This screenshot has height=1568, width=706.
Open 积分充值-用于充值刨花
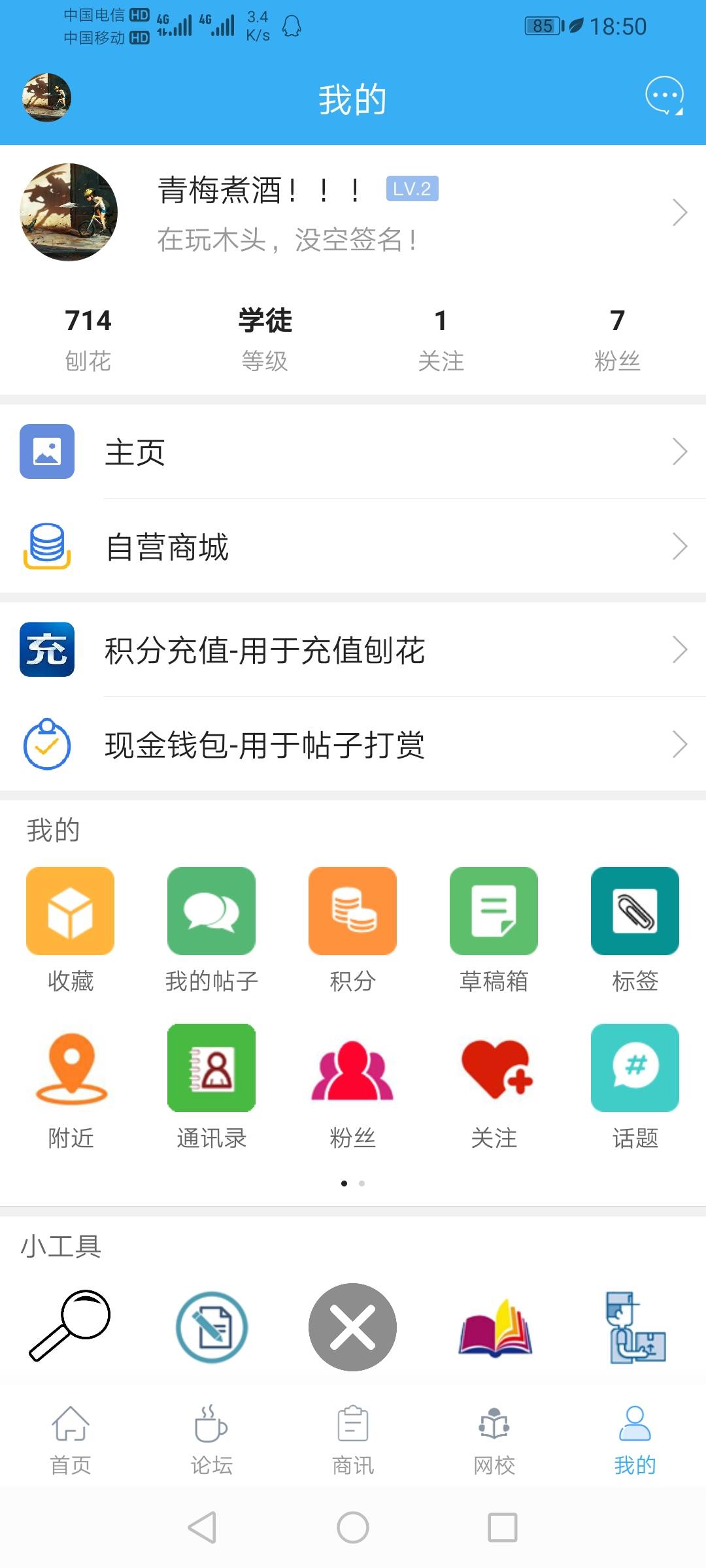tap(353, 650)
